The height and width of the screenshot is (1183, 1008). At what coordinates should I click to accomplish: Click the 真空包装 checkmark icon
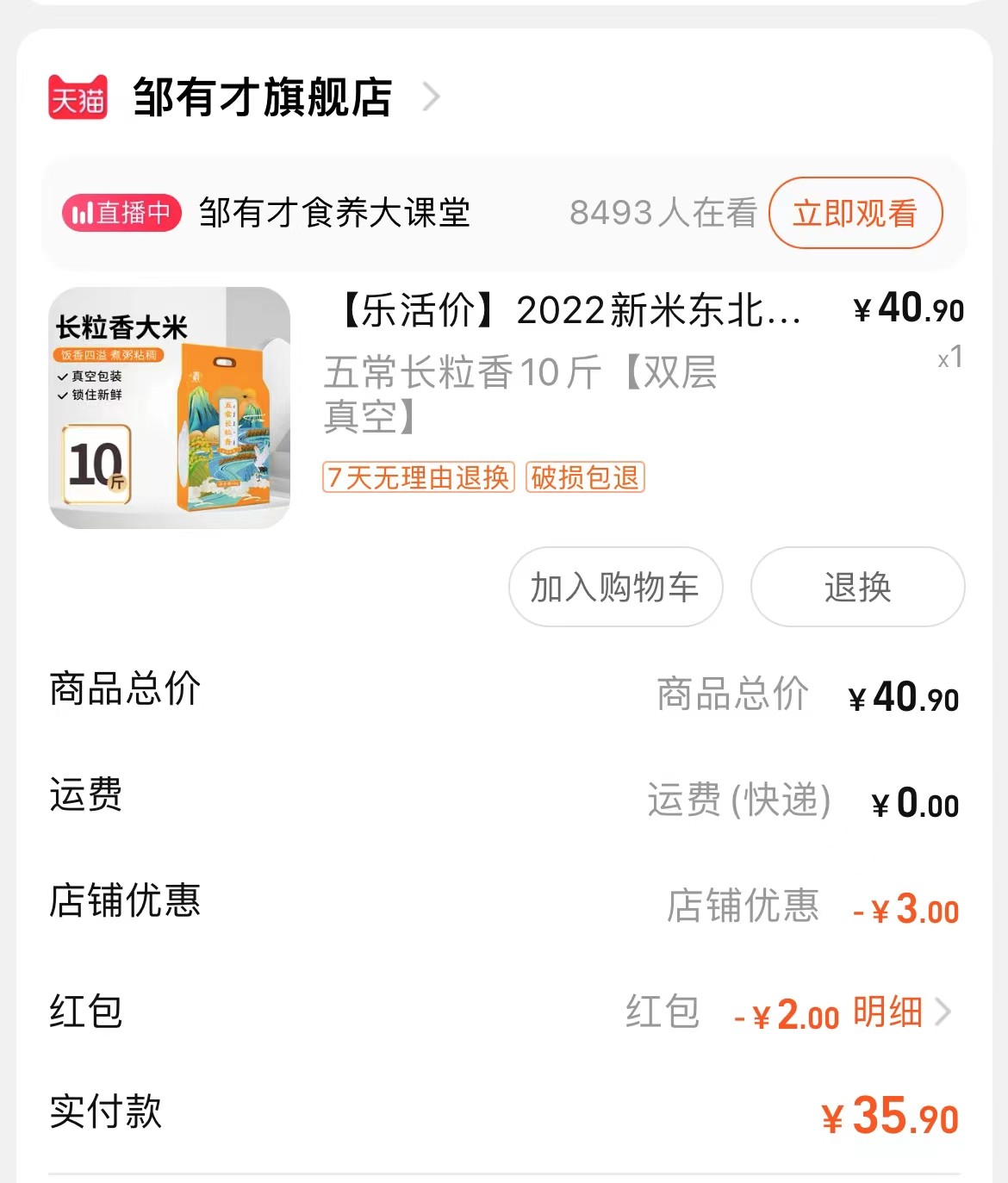tap(62, 376)
